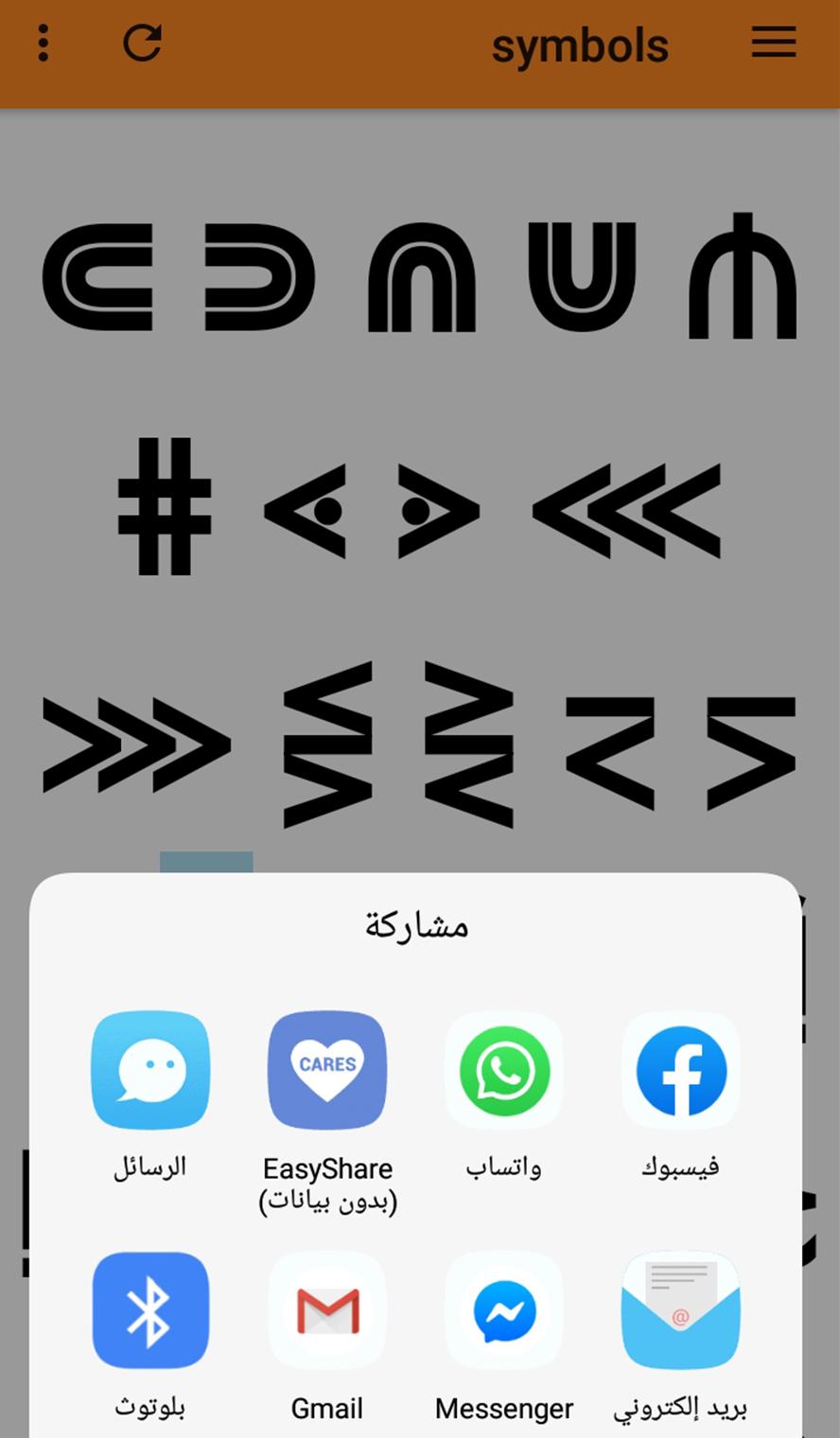Open the hamburger drawer menu

tap(774, 42)
